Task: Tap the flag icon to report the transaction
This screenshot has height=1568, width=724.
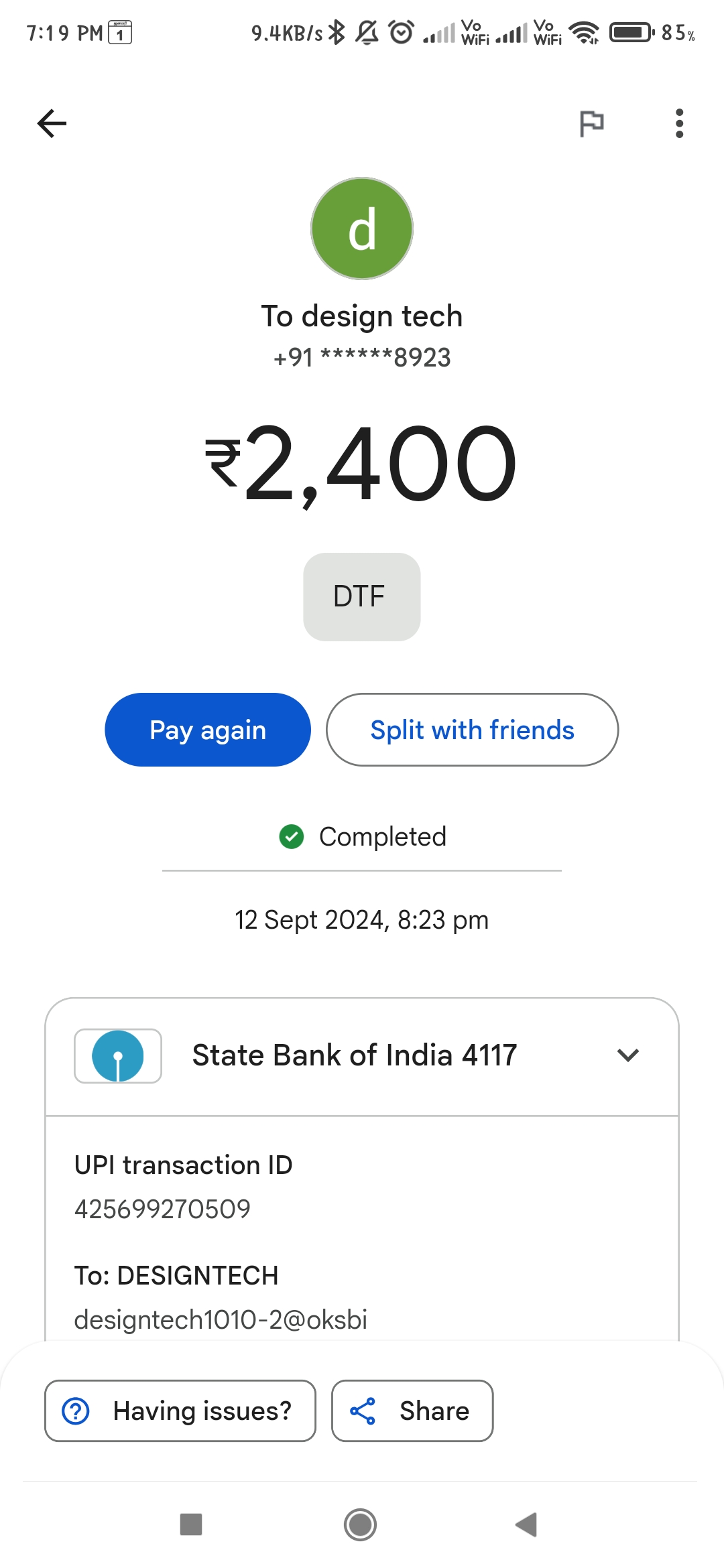Action: pyautogui.click(x=591, y=123)
